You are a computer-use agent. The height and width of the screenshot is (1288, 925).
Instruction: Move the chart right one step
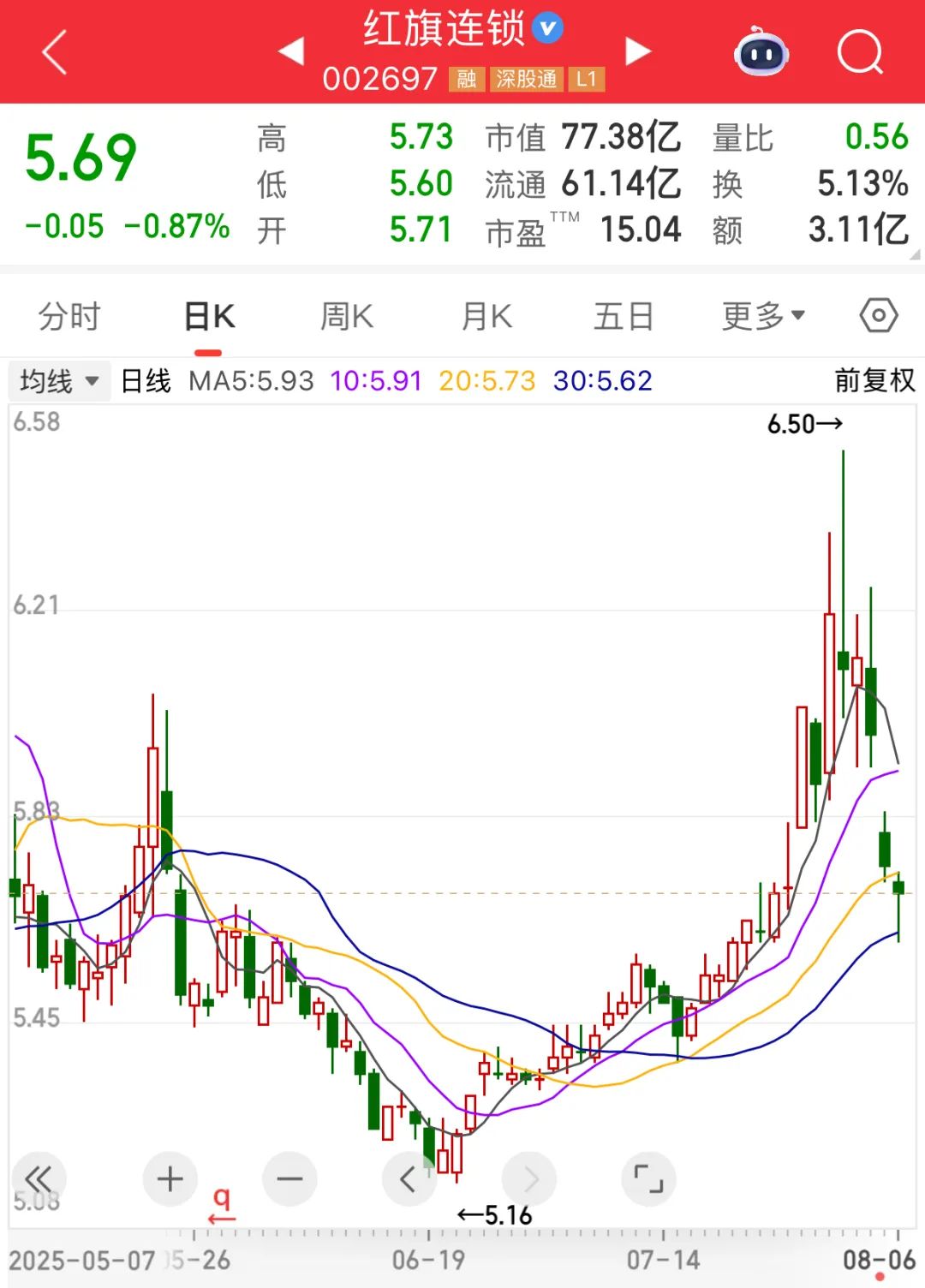pyautogui.click(x=529, y=1179)
